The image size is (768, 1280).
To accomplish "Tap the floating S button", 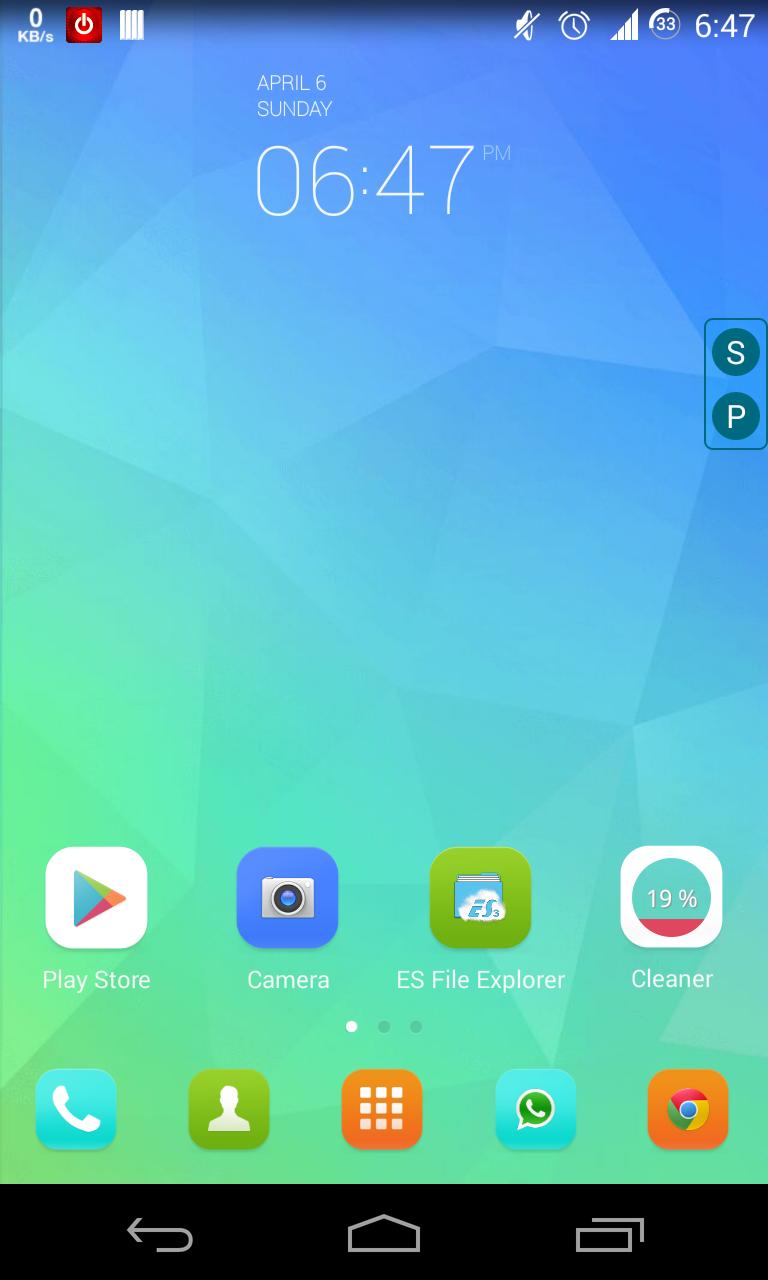I will tap(736, 352).
